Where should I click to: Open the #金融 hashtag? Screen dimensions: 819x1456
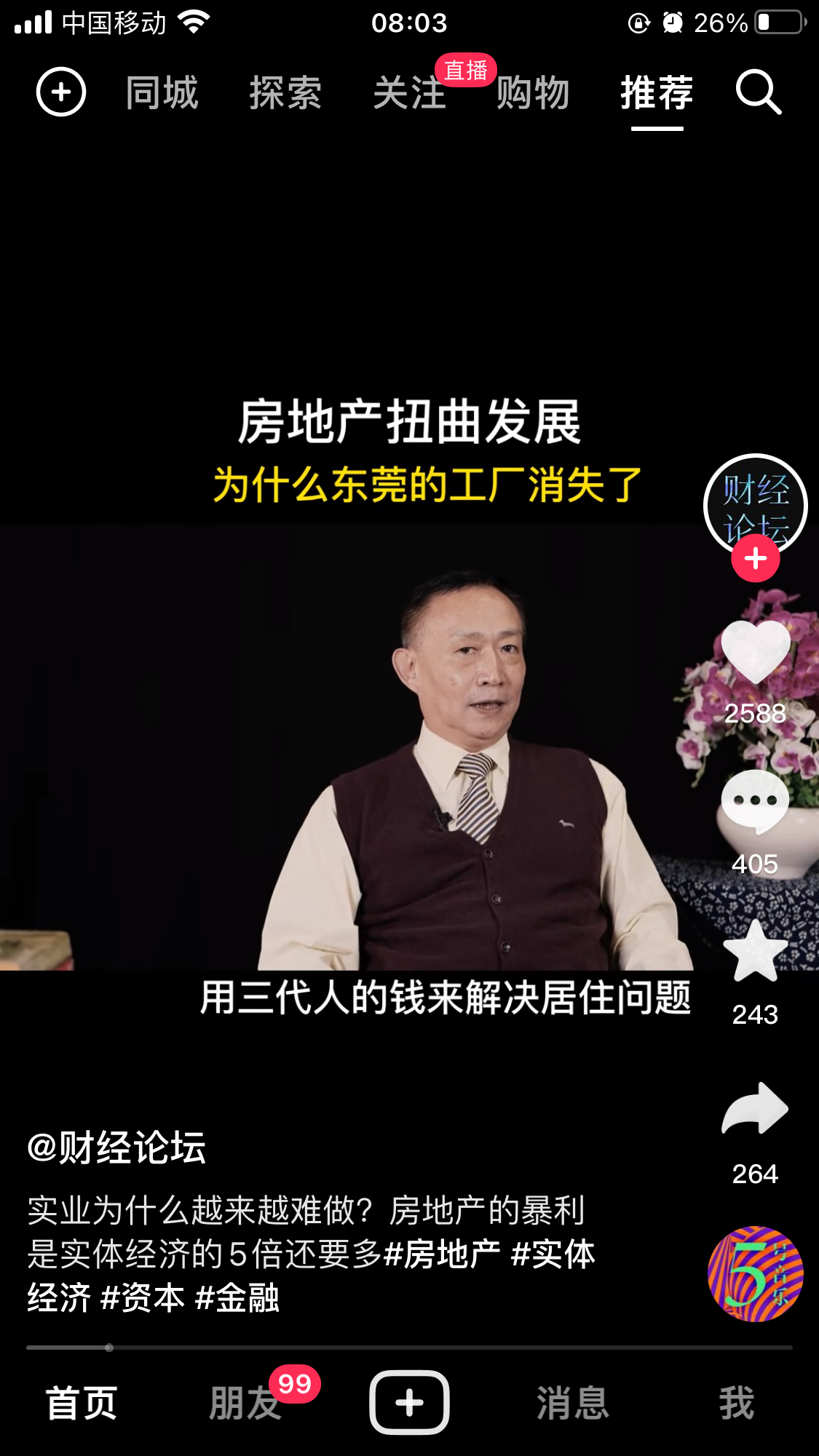point(237,1298)
